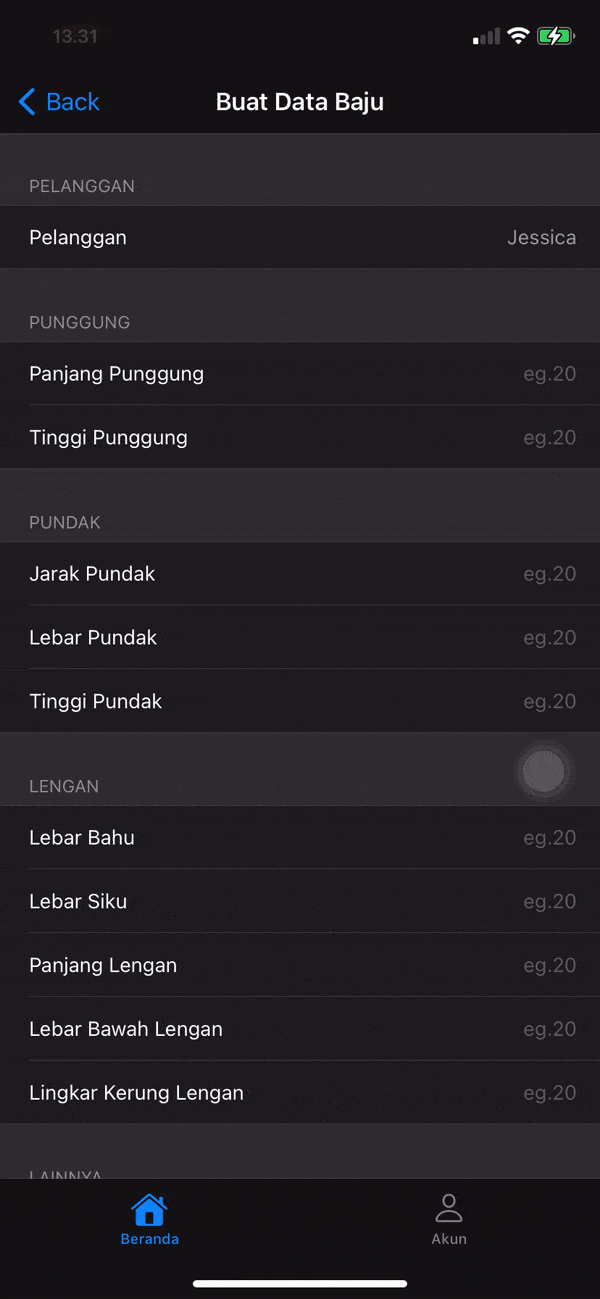Focus the Lebar Siku input
Image resolution: width=600 pixels, height=1299 pixels.
[x=548, y=902]
